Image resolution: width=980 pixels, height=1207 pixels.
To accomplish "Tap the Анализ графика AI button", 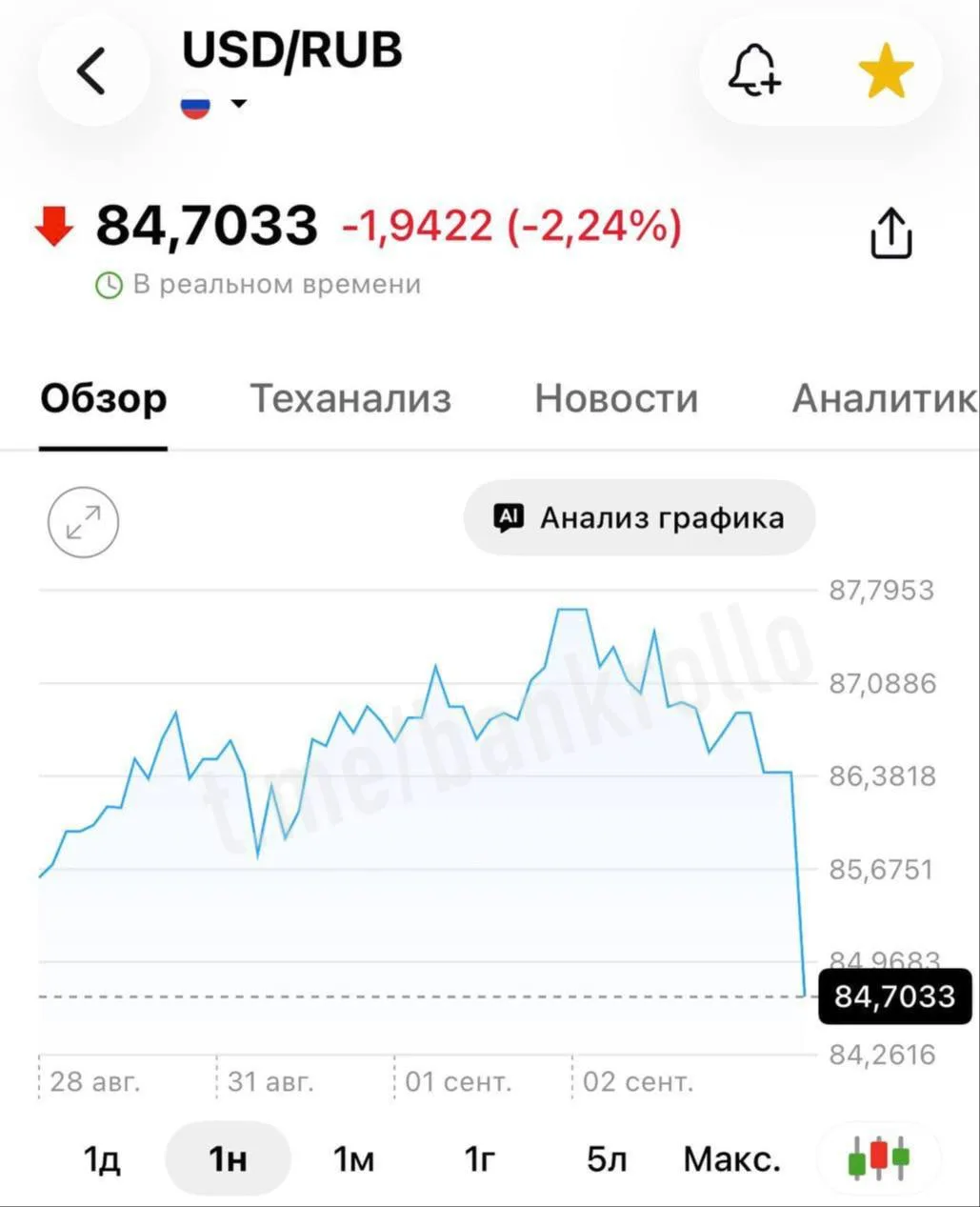I will click(639, 518).
